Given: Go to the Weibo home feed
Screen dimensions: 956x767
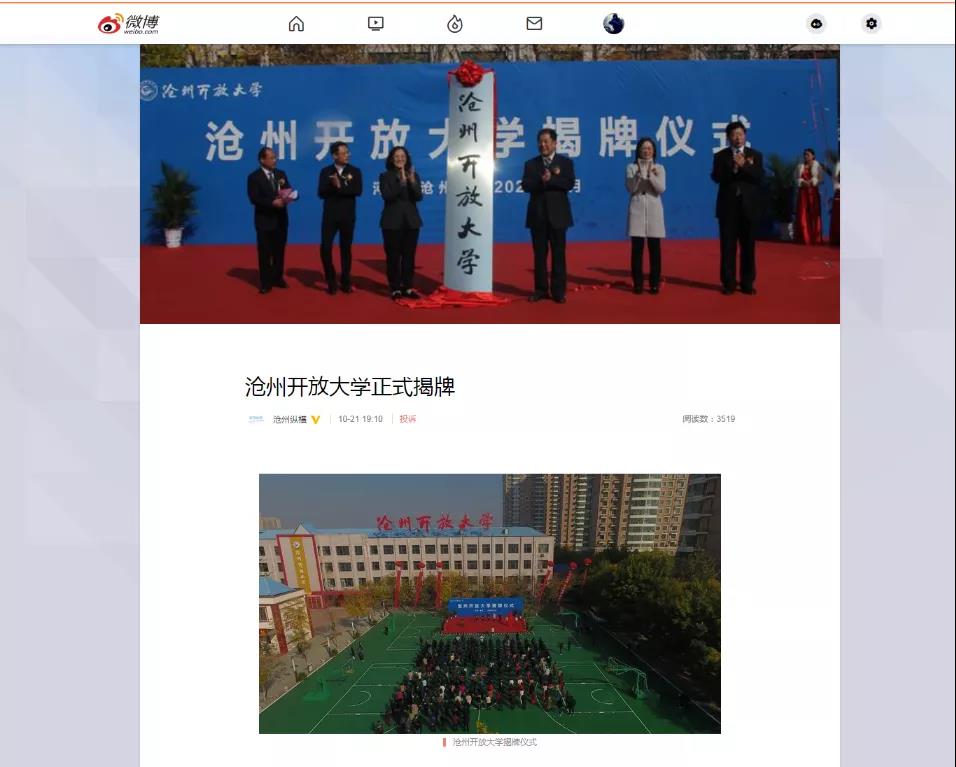Looking at the screenshot, I should [296, 24].
